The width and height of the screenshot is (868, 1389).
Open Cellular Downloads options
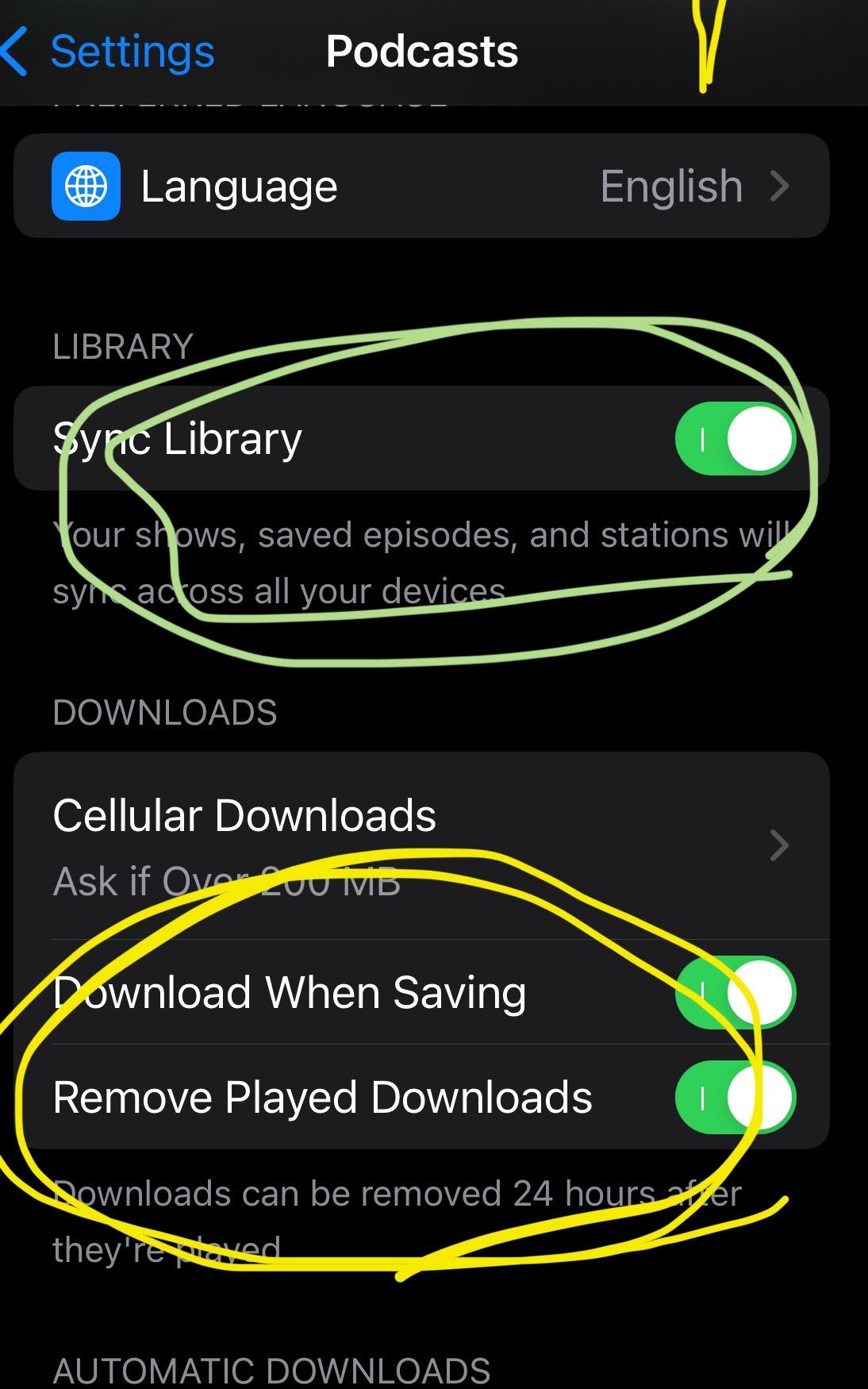click(x=421, y=846)
